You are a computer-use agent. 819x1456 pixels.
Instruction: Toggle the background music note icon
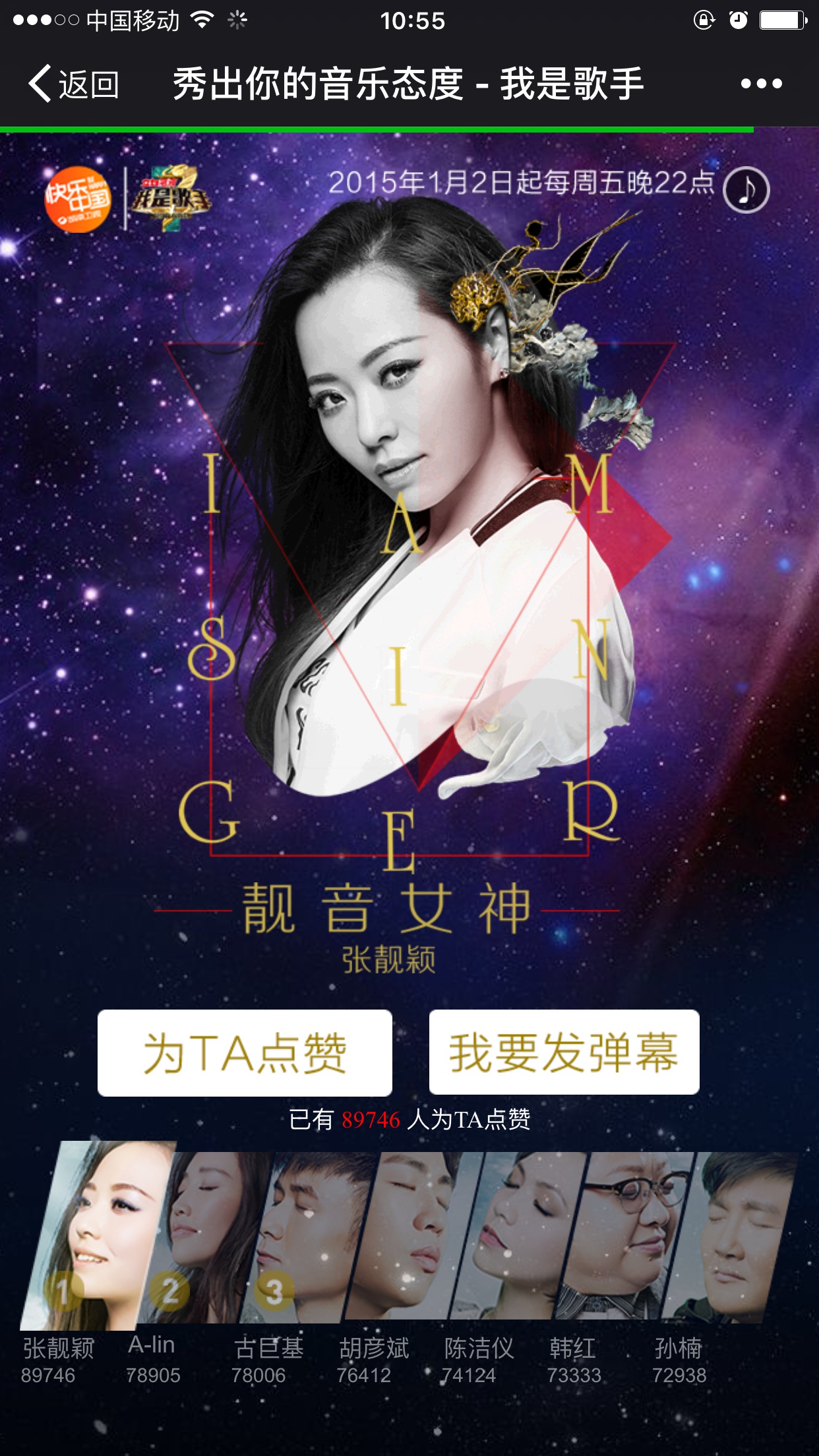click(746, 190)
